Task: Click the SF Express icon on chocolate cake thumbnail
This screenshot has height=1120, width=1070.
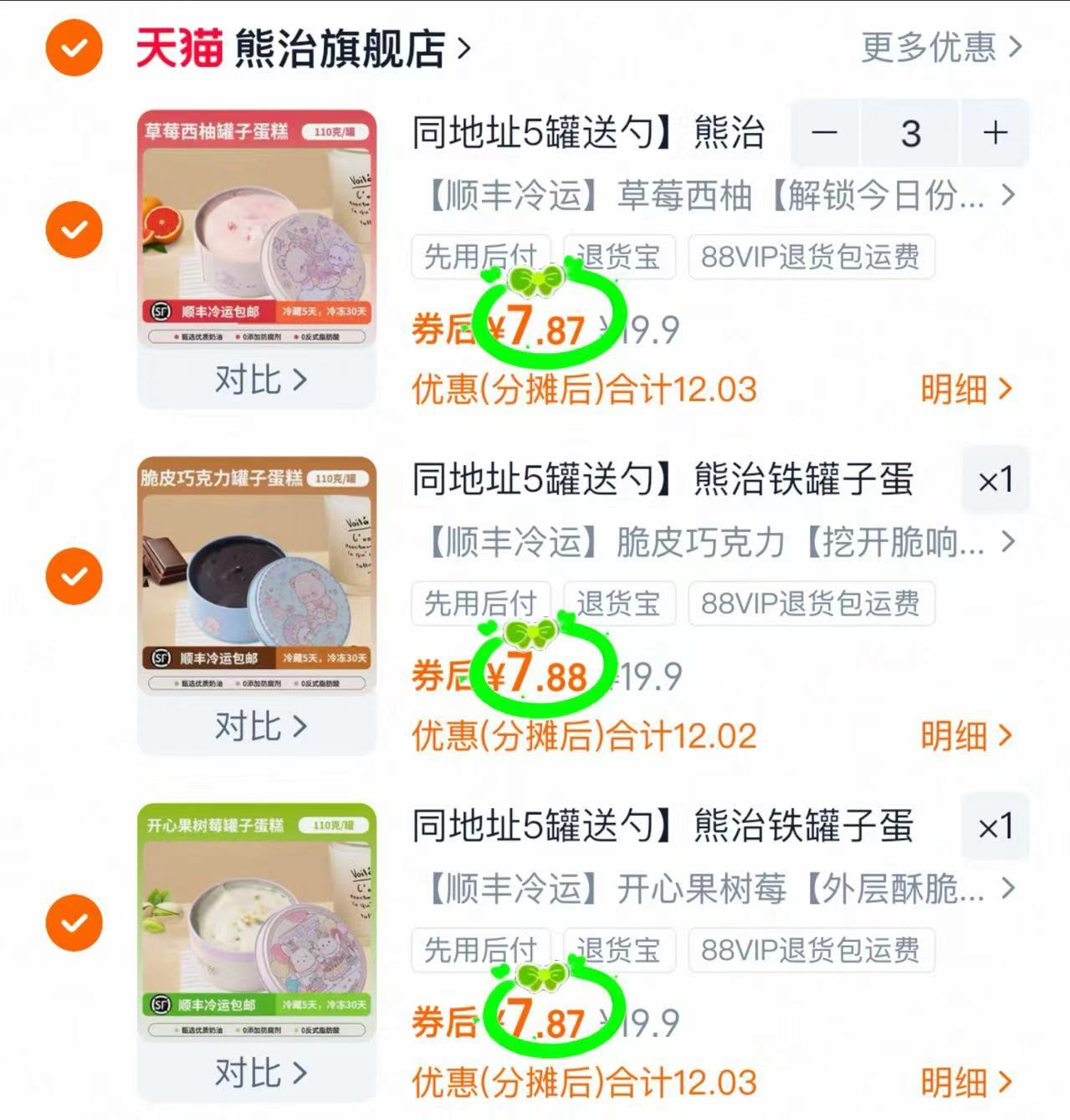Action: point(161,657)
